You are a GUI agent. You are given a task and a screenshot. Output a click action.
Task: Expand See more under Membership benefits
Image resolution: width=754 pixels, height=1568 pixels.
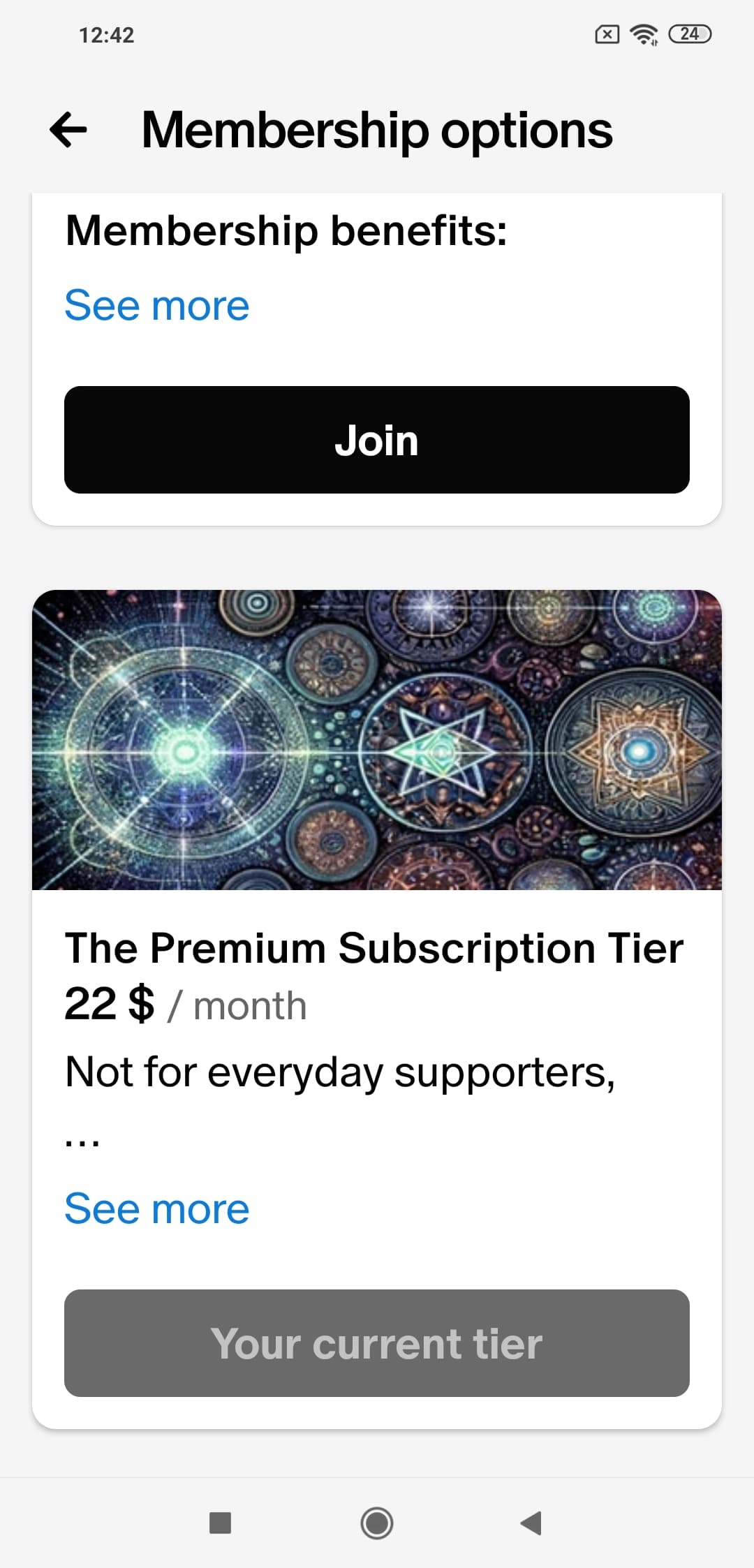(x=157, y=306)
